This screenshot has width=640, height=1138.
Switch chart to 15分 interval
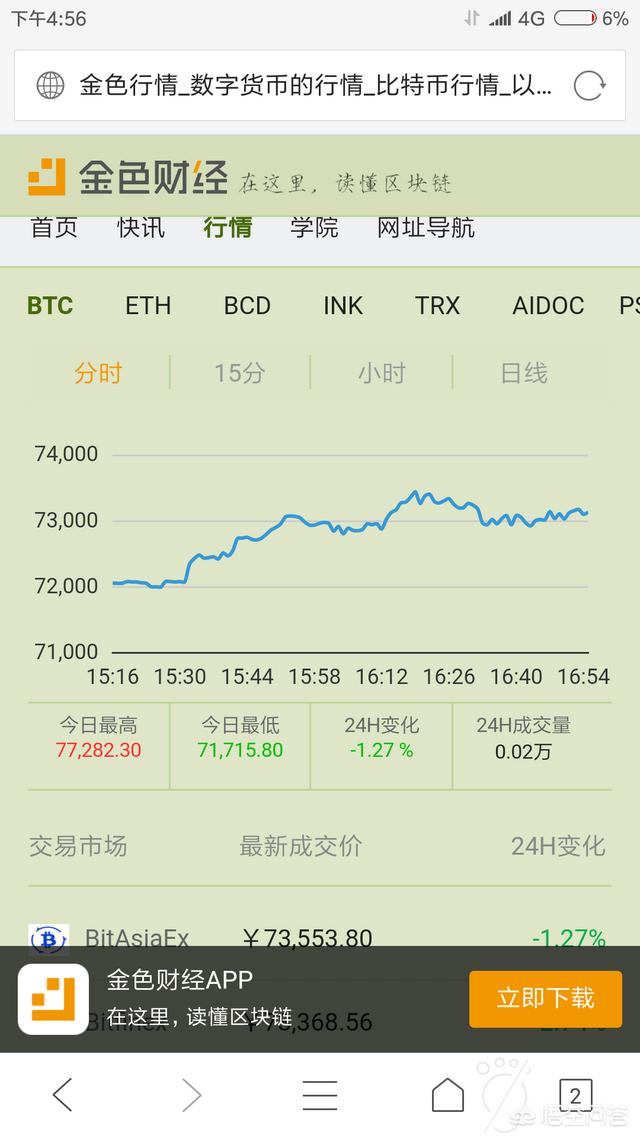240,374
